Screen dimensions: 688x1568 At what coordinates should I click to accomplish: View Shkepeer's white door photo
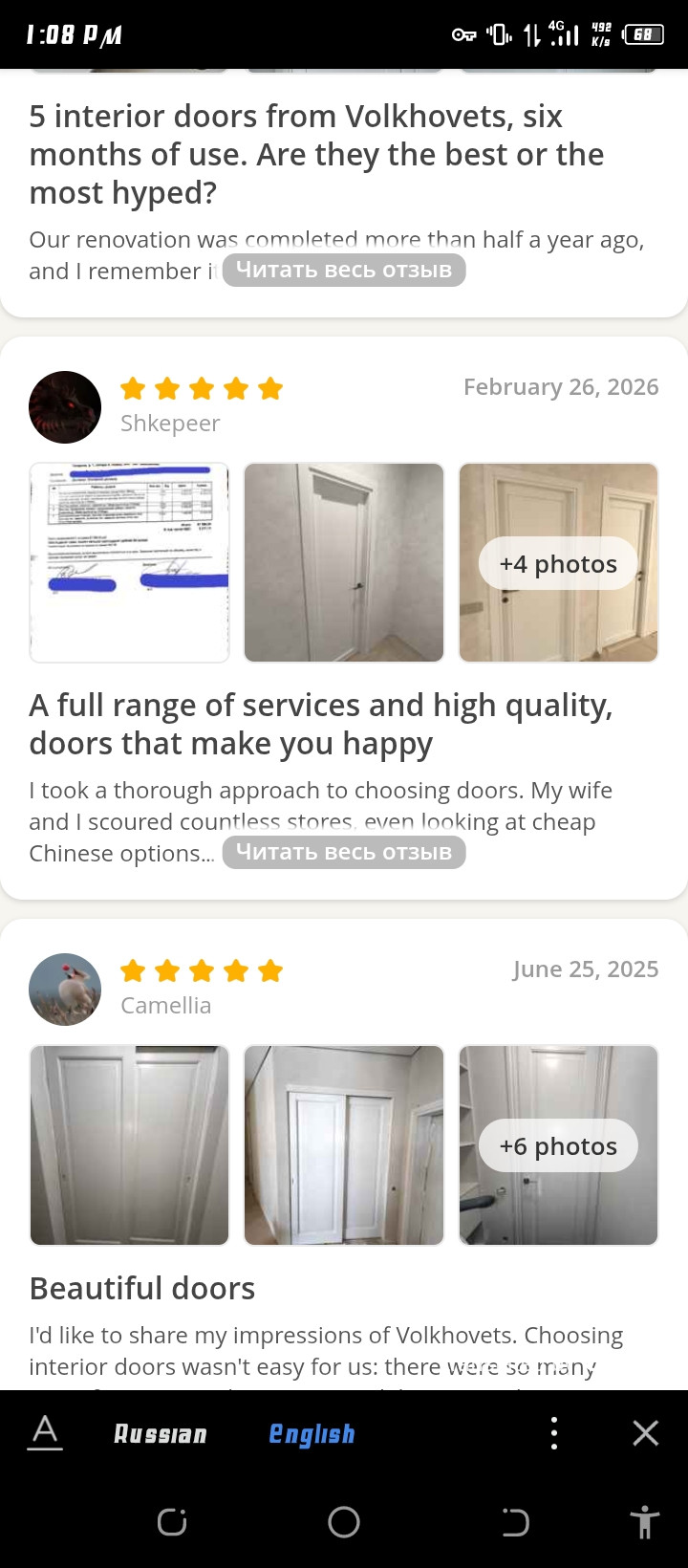tap(344, 562)
